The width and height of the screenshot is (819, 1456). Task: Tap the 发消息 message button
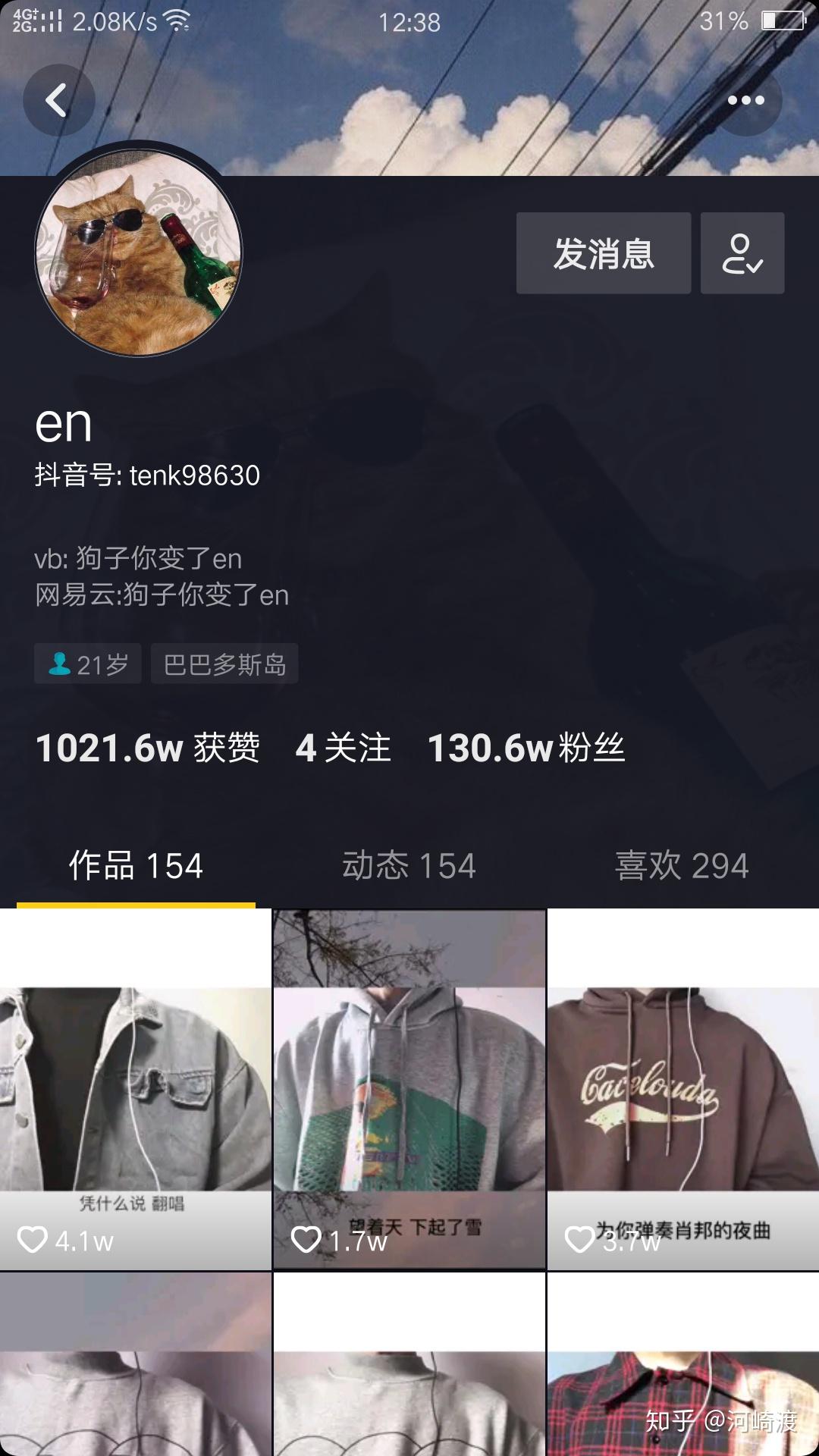tap(603, 254)
